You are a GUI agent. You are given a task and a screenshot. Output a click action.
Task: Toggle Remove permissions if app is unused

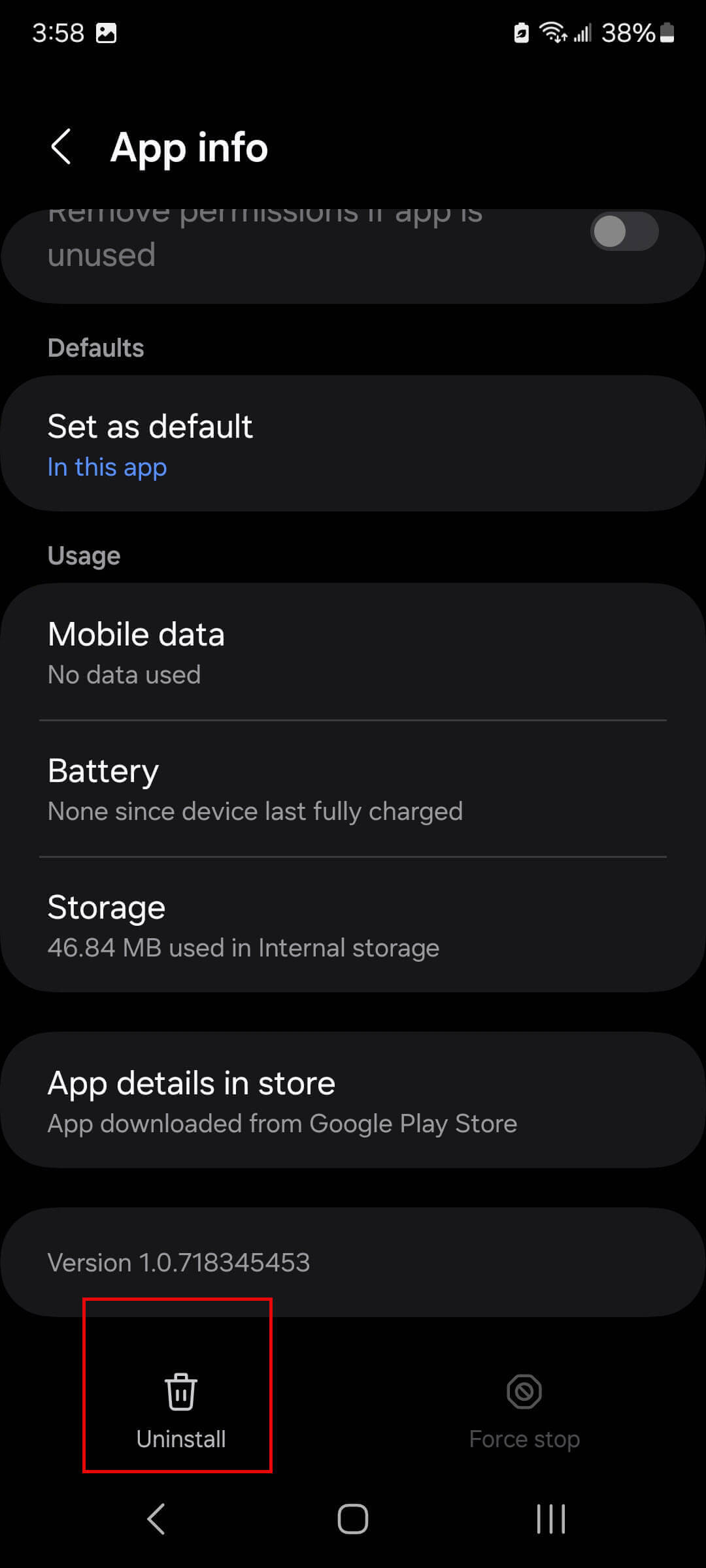pos(624,232)
